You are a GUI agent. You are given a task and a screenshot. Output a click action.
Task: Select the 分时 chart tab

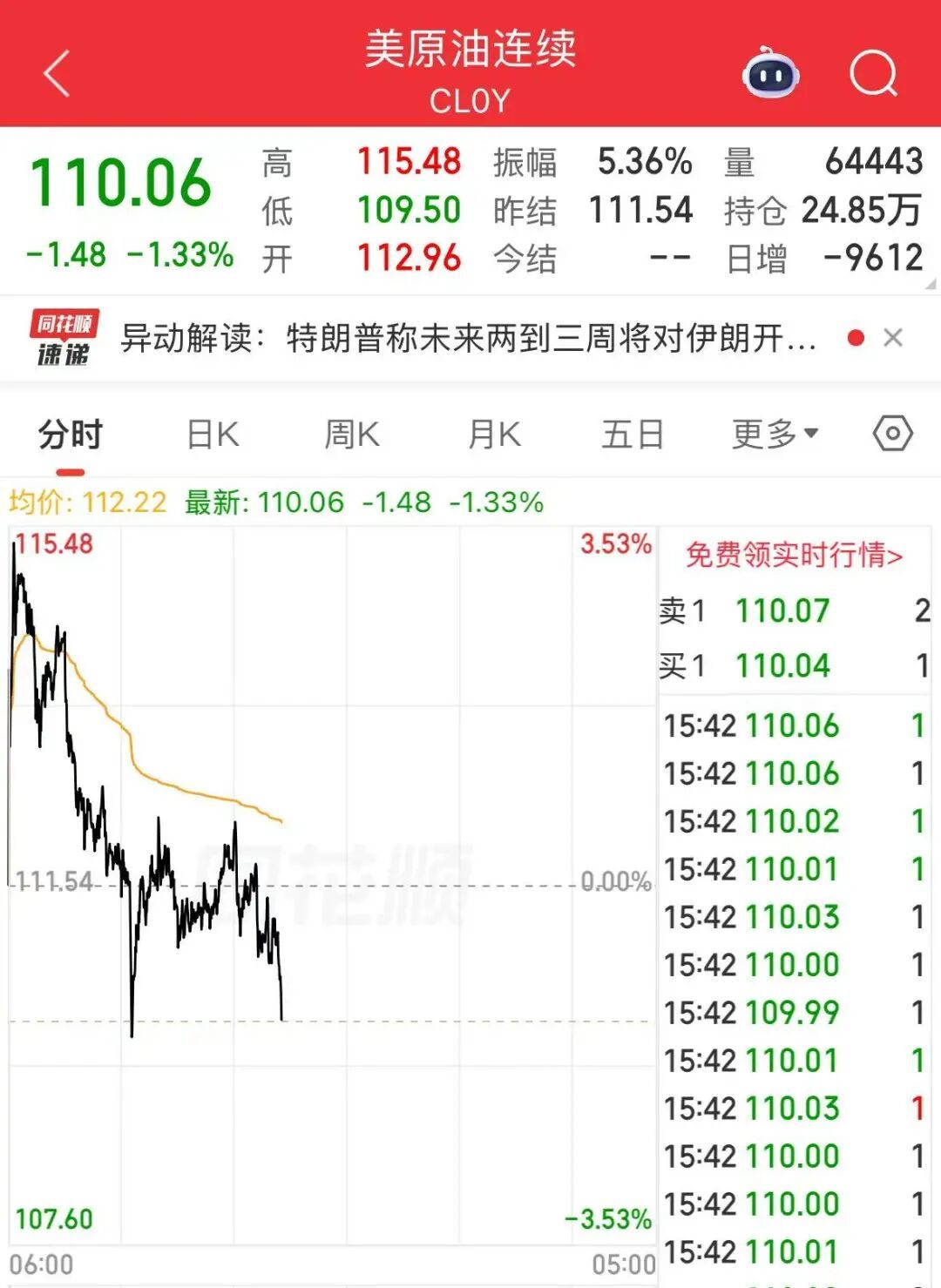71,434
